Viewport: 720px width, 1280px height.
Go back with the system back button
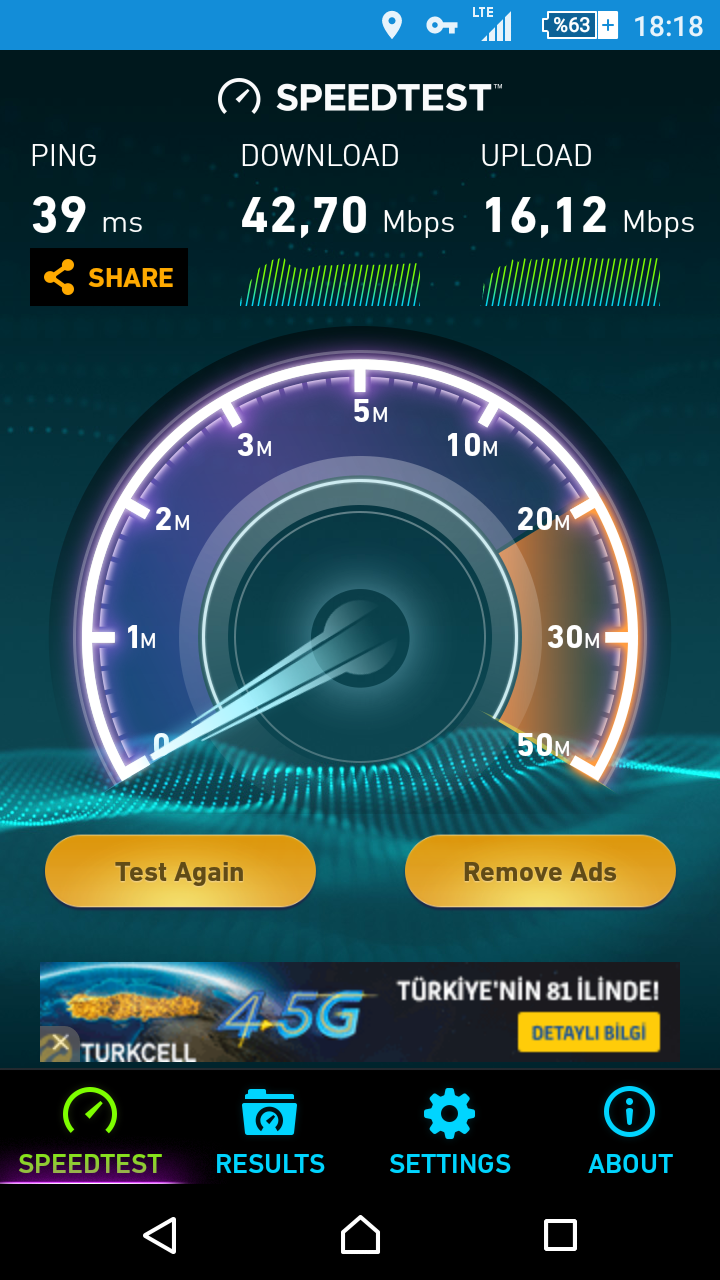160,1235
